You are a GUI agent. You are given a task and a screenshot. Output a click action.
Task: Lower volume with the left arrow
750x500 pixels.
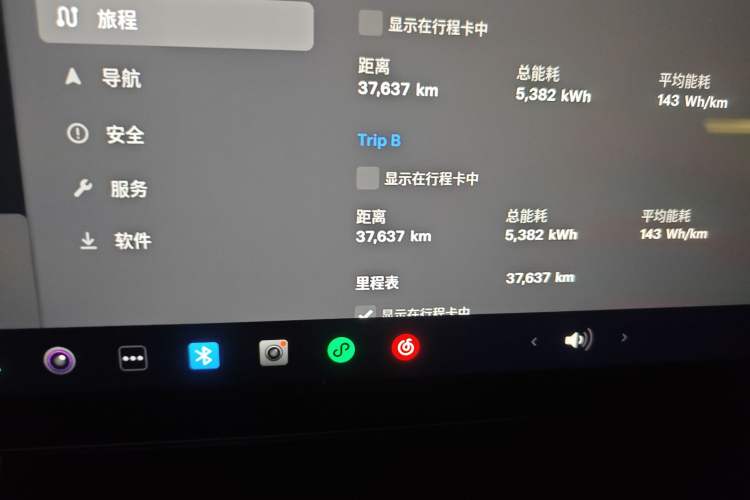coord(534,342)
